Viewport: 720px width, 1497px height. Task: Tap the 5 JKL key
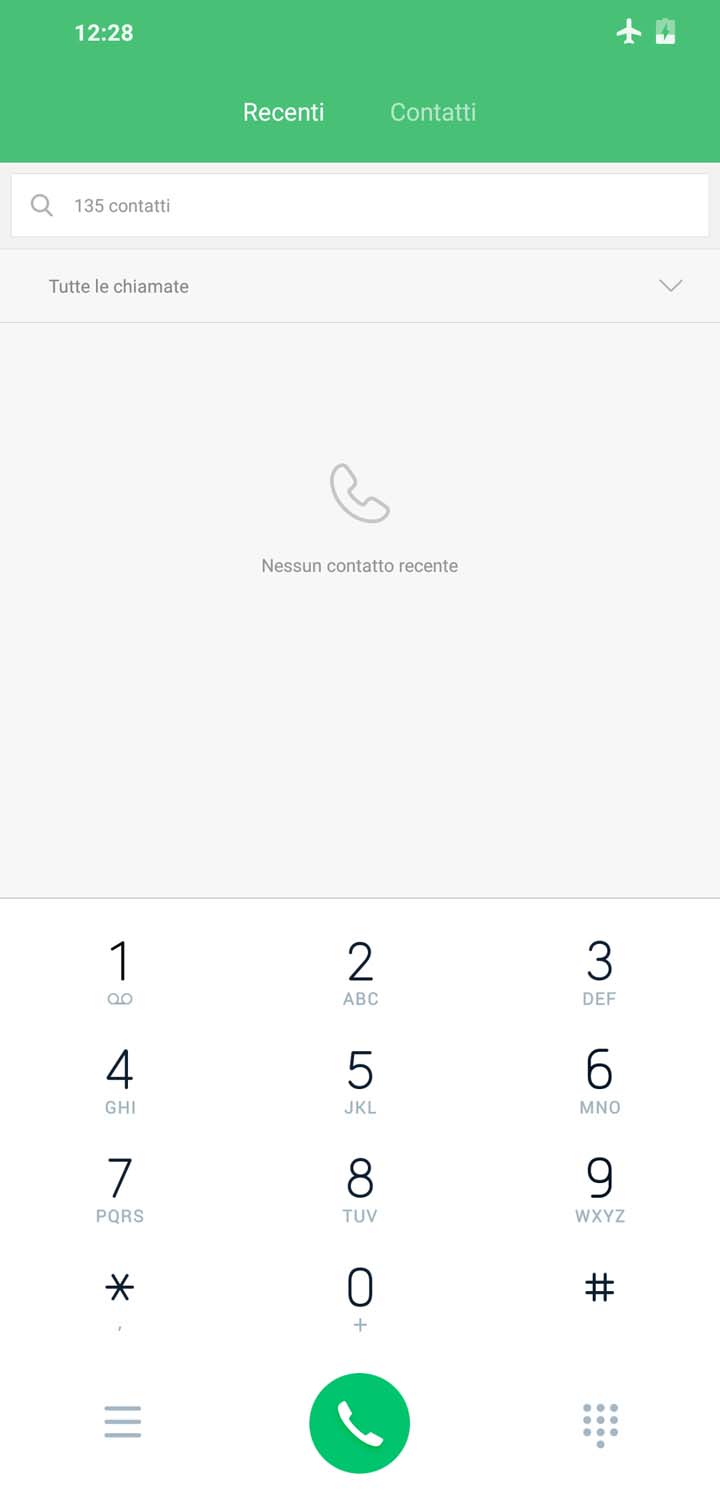tap(360, 1080)
